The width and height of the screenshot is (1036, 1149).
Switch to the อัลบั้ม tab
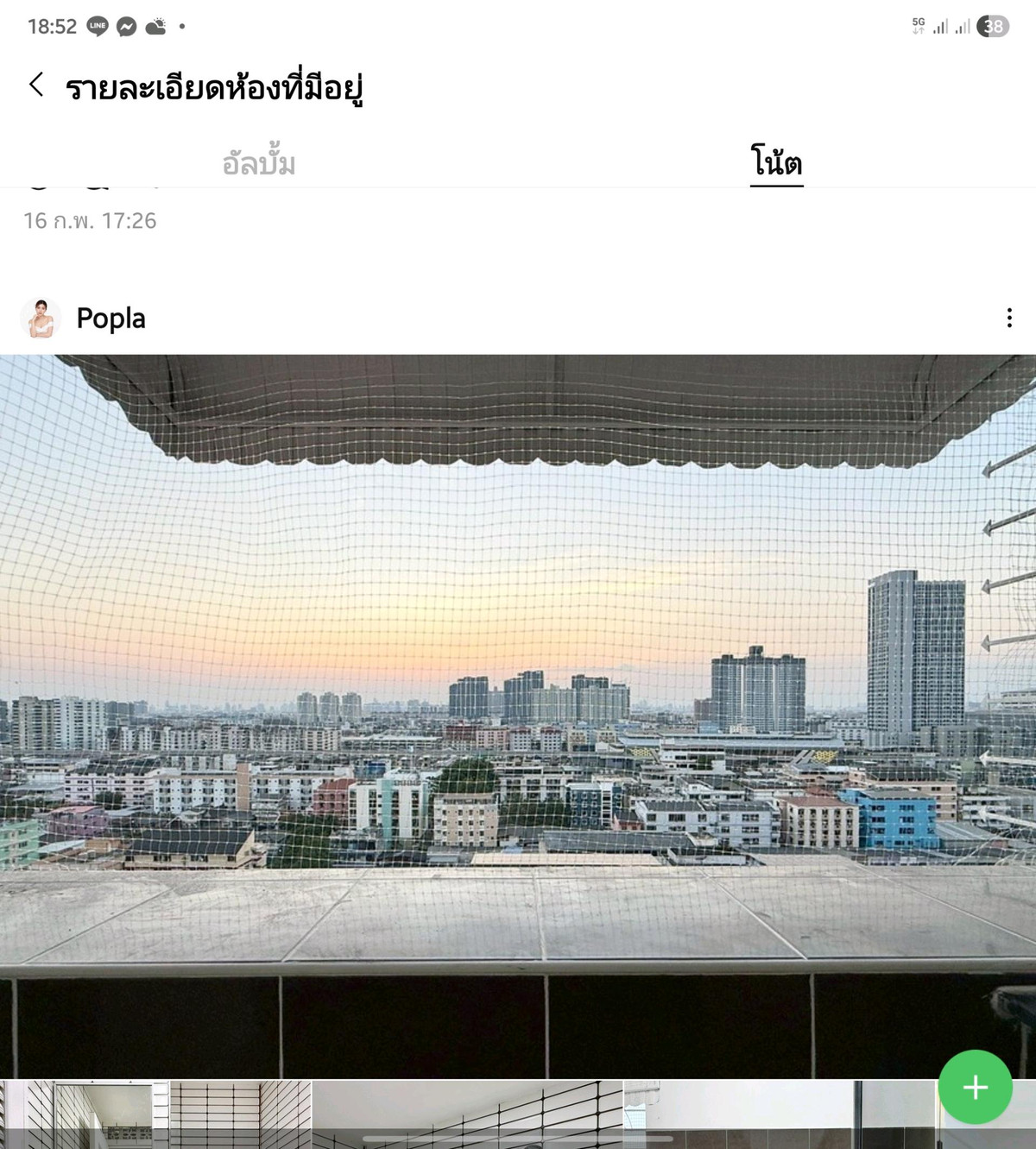pos(259,163)
